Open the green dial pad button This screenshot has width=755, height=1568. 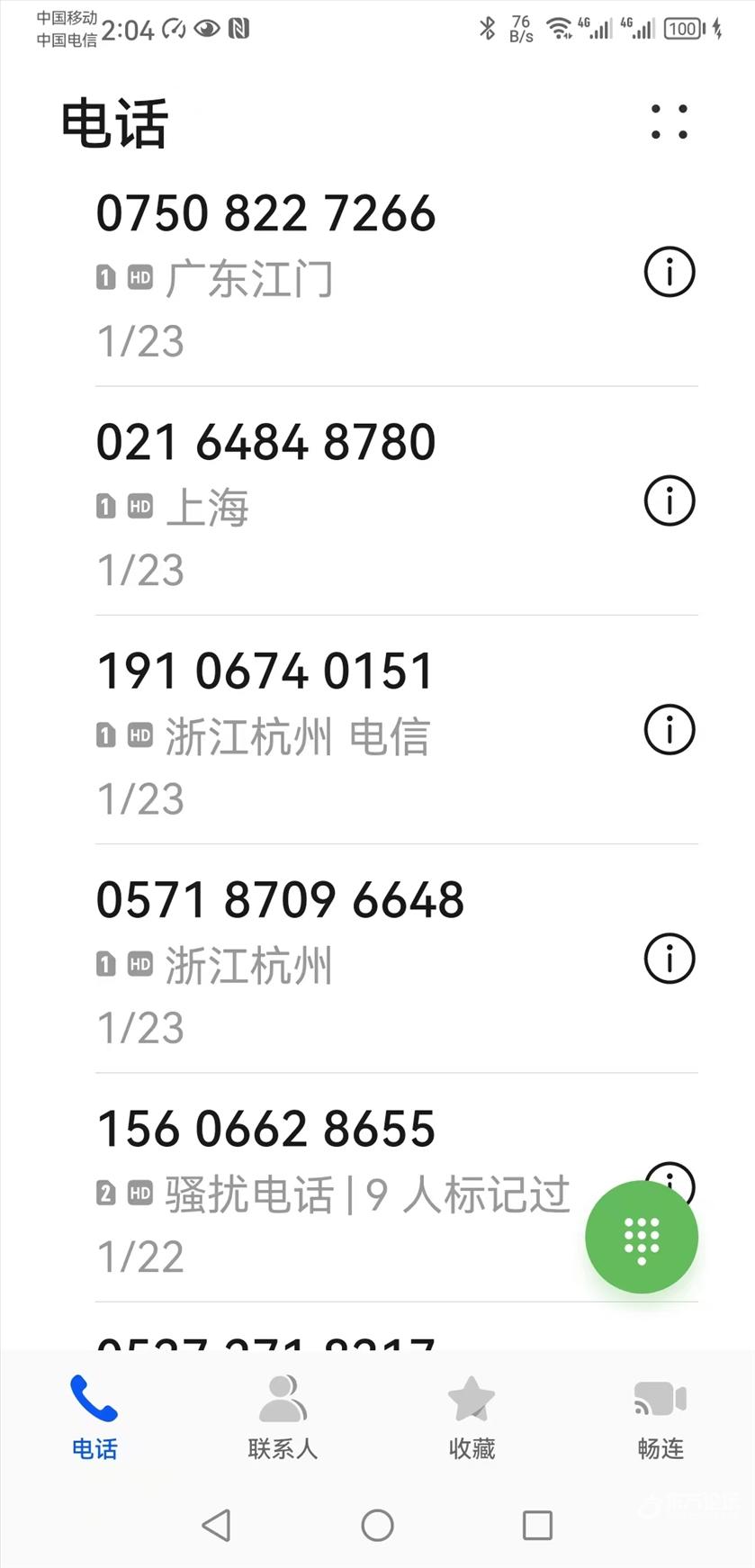642,1238
